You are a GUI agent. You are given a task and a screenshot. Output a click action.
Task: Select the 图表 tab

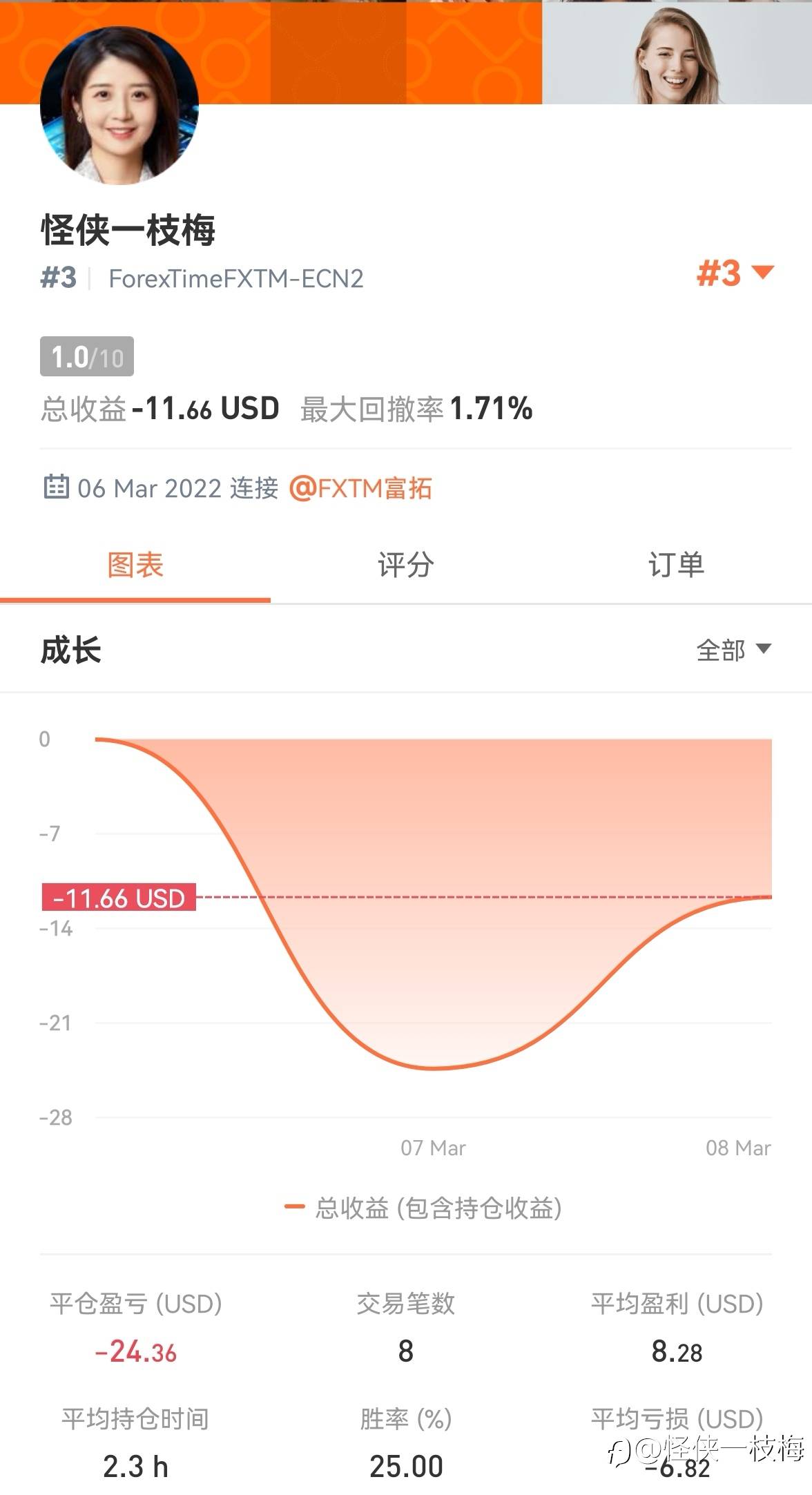(x=135, y=565)
